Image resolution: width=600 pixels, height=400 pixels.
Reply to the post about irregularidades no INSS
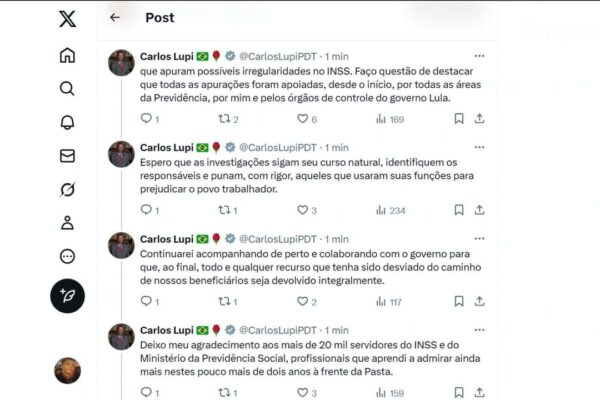tap(145, 118)
